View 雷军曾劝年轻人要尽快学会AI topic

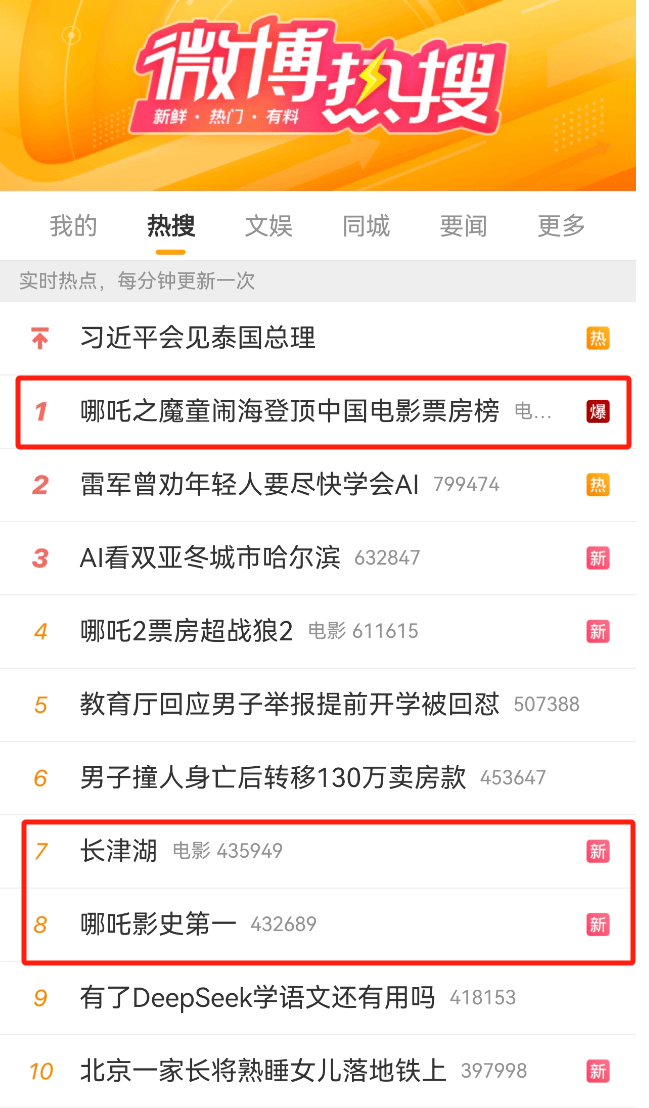249,485
